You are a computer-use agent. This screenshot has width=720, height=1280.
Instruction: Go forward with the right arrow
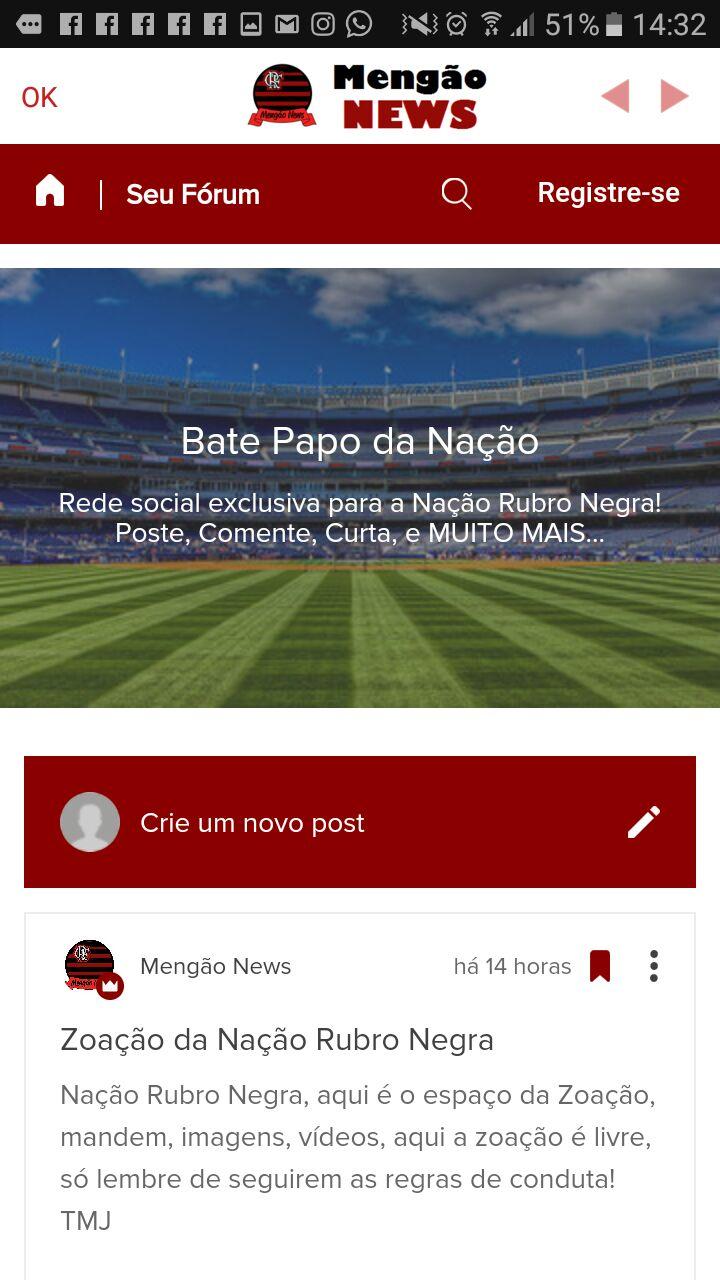pyautogui.click(x=675, y=97)
